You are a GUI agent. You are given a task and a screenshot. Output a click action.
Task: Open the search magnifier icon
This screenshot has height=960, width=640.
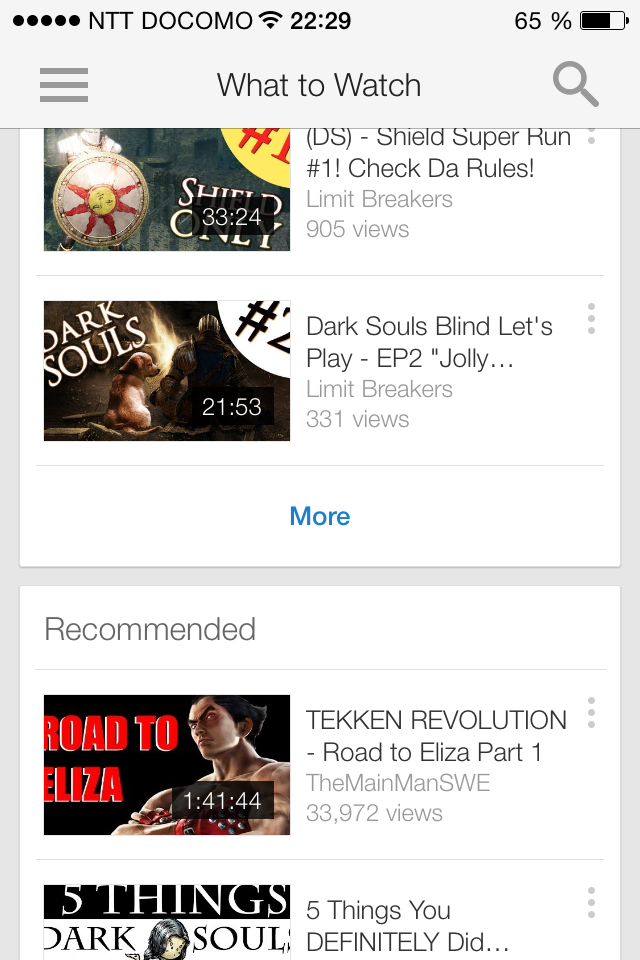pyautogui.click(x=576, y=85)
